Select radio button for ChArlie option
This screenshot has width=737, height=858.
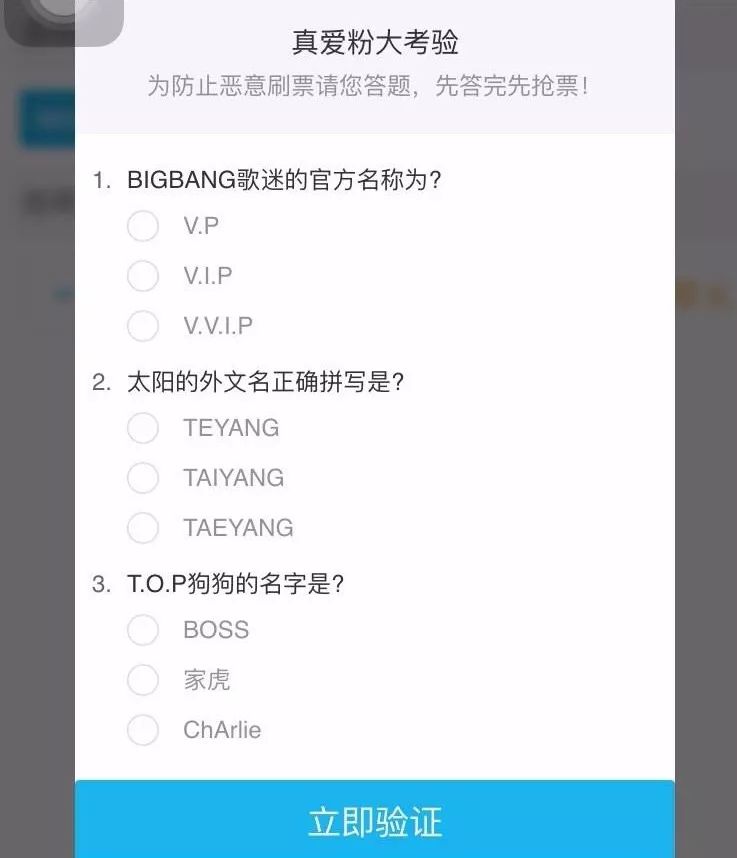(x=143, y=730)
